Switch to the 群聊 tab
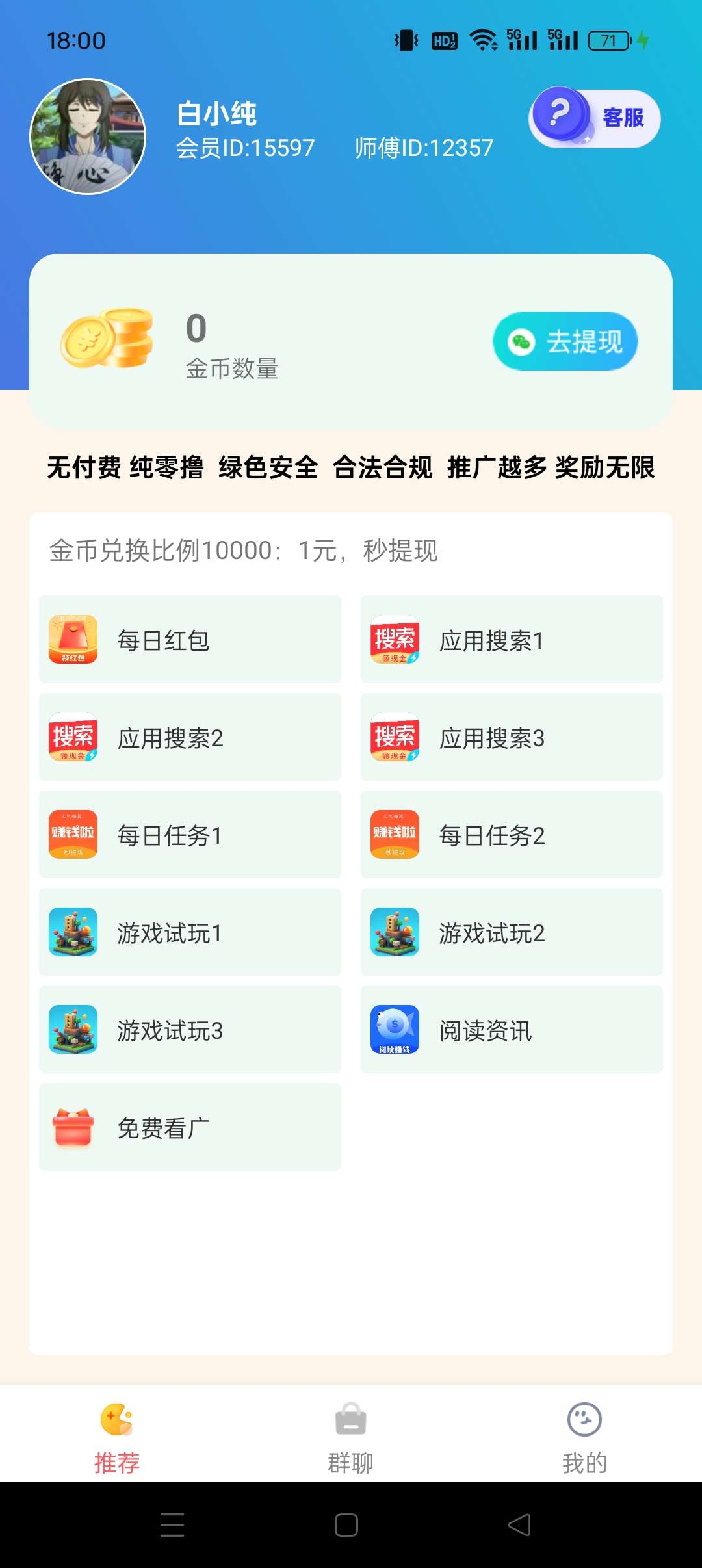The height and width of the screenshot is (1568, 702). (x=351, y=1437)
